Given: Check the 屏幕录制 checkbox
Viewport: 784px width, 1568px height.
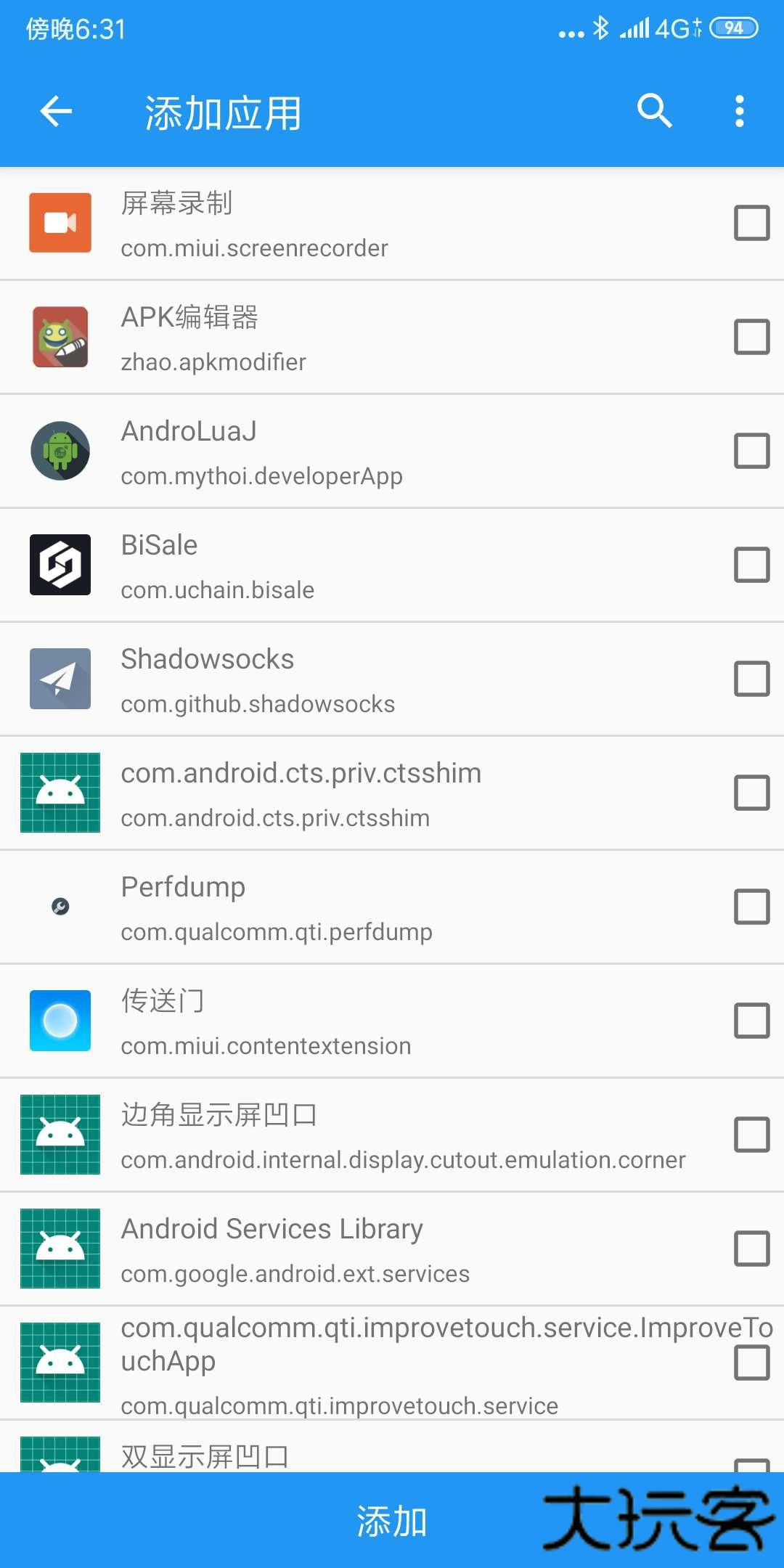Looking at the screenshot, I should 751,223.
